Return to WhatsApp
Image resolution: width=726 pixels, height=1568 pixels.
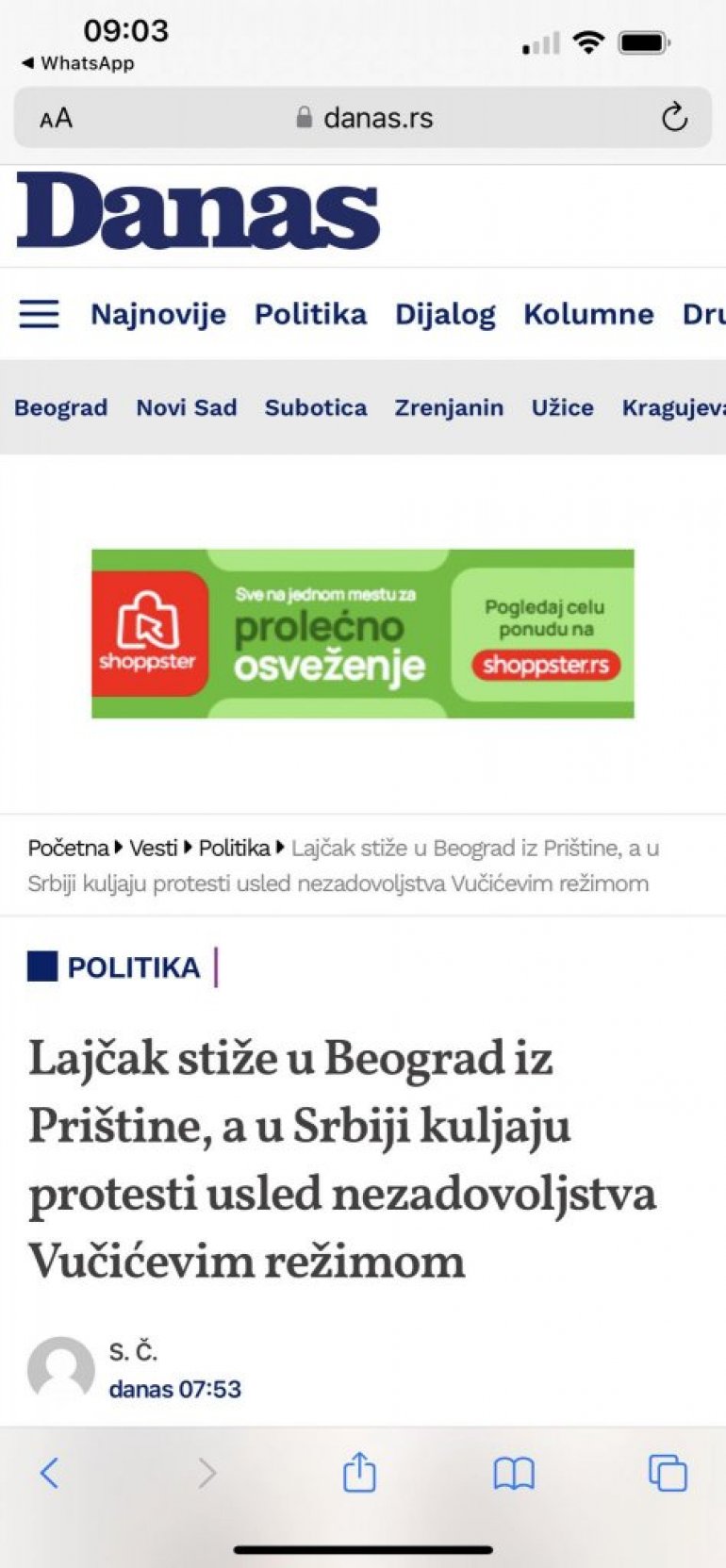pos(77,63)
